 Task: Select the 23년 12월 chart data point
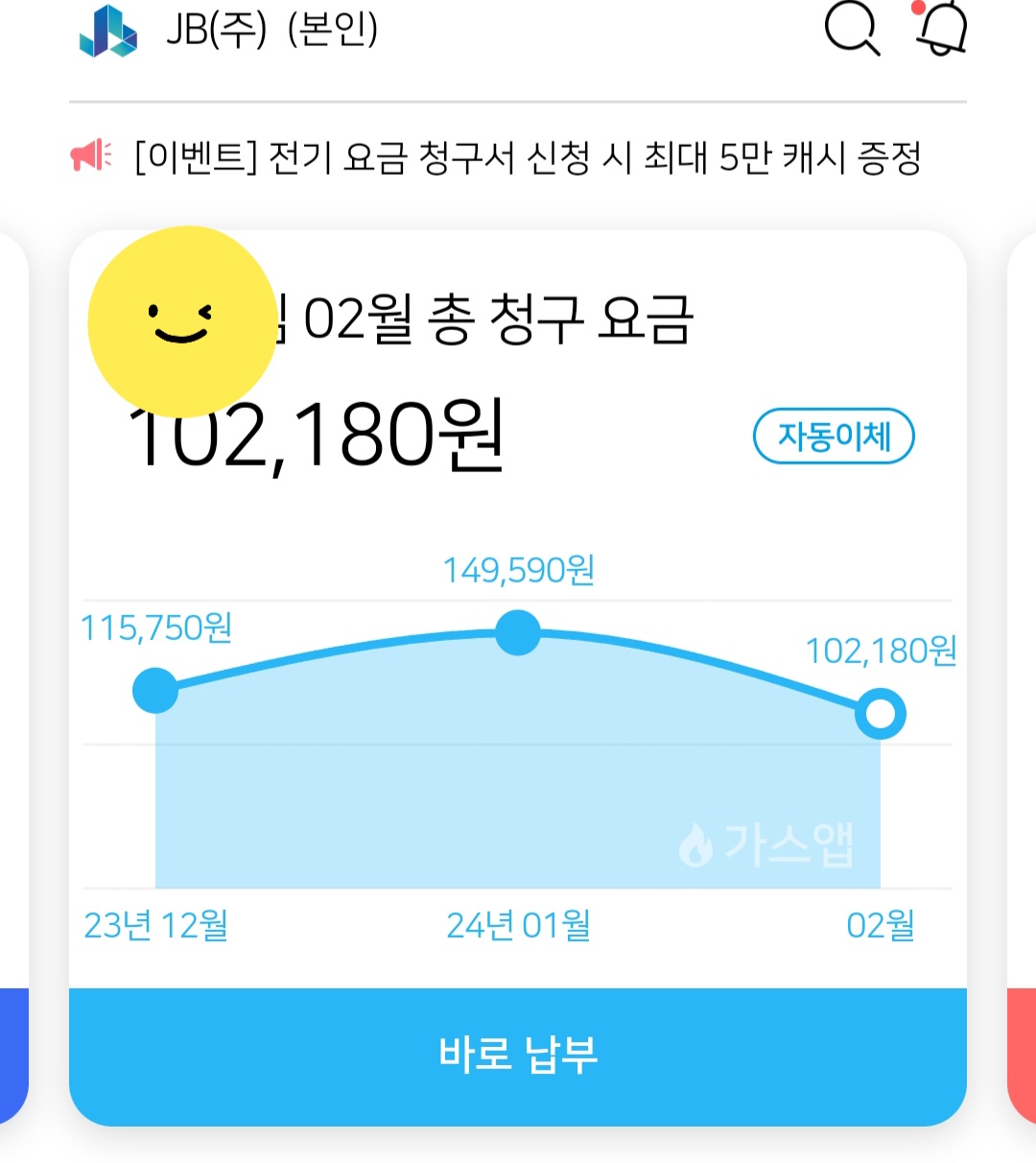[155, 690]
